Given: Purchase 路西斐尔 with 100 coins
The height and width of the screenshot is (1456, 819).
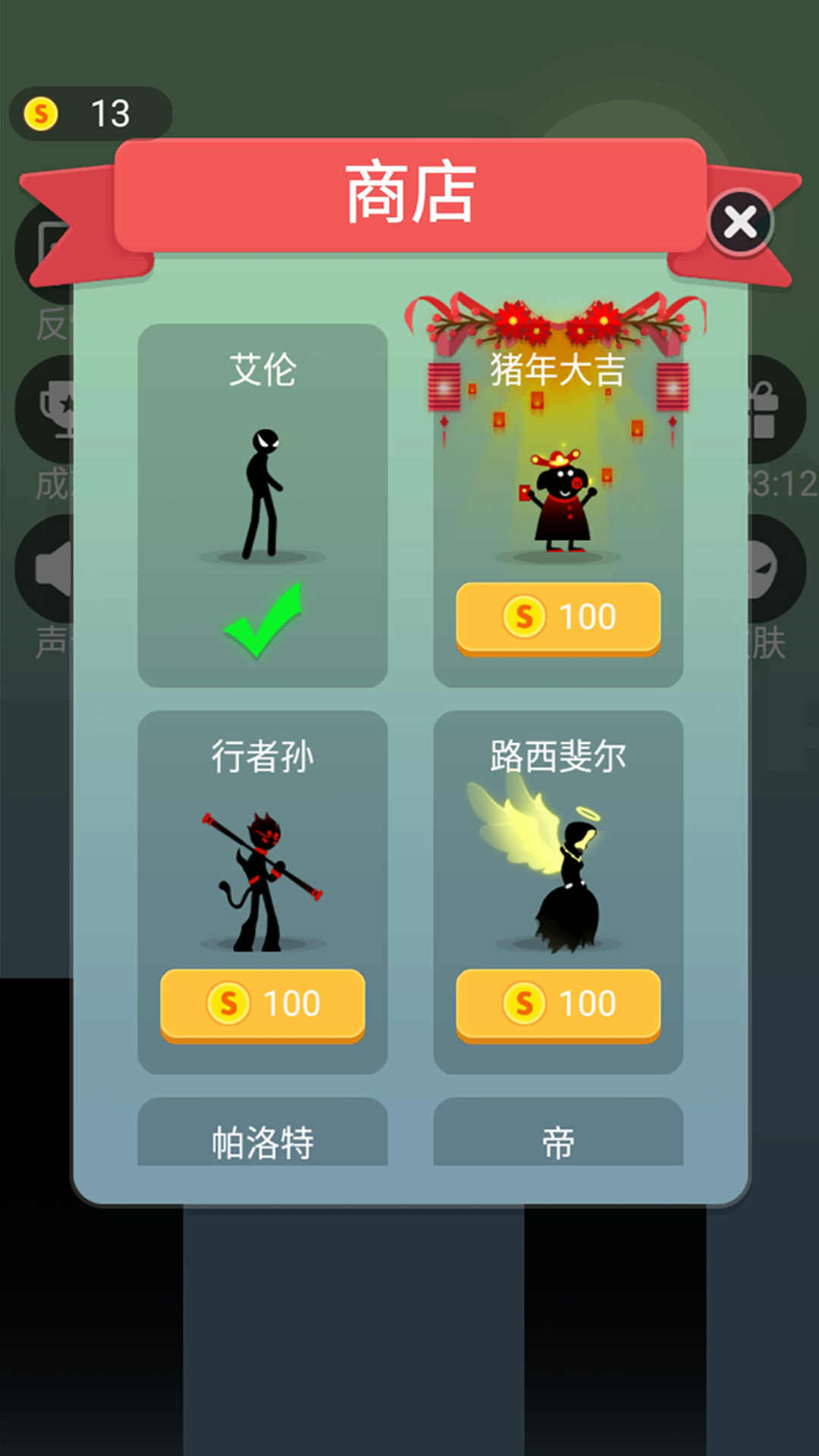Looking at the screenshot, I should (560, 1003).
